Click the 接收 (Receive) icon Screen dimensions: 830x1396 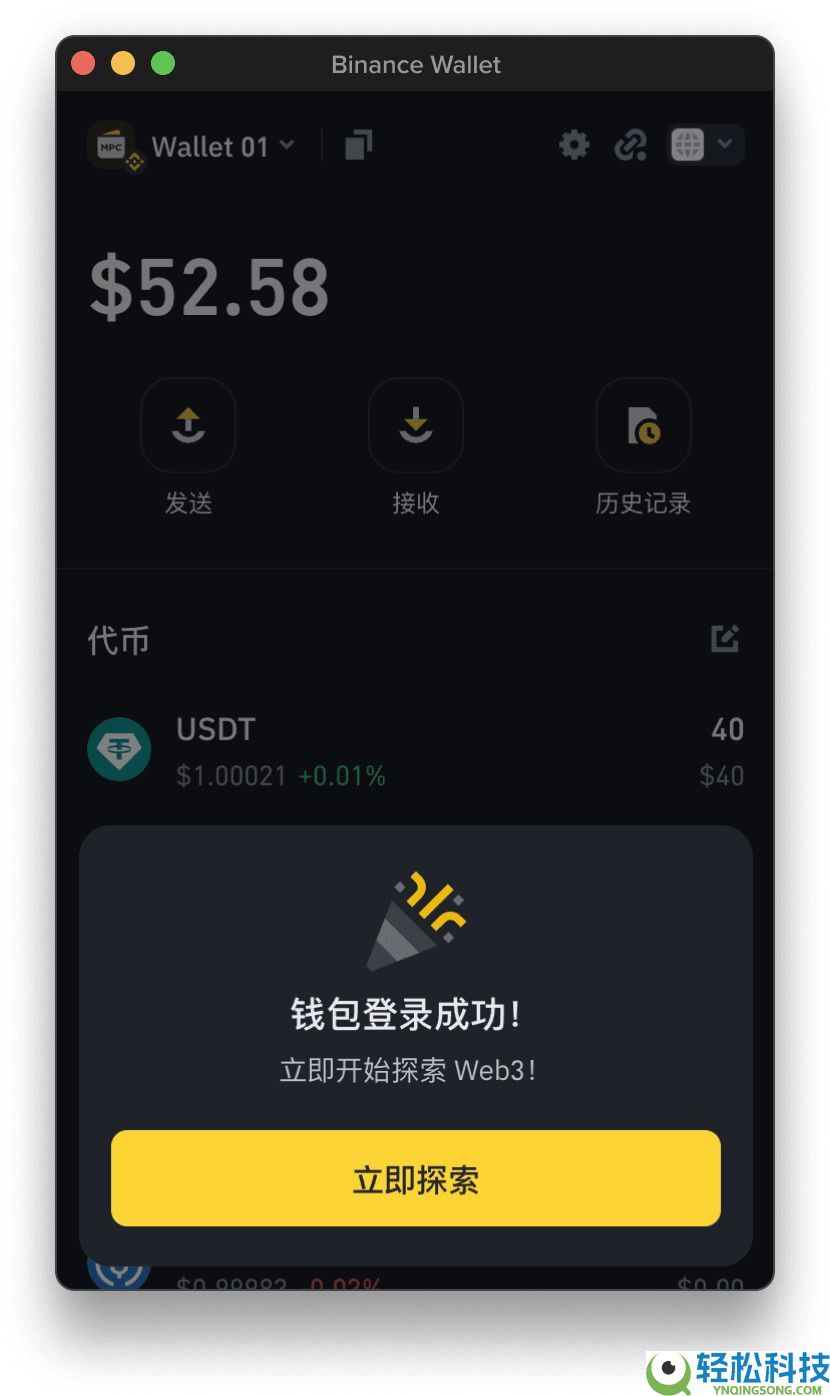click(x=416, y=425)
